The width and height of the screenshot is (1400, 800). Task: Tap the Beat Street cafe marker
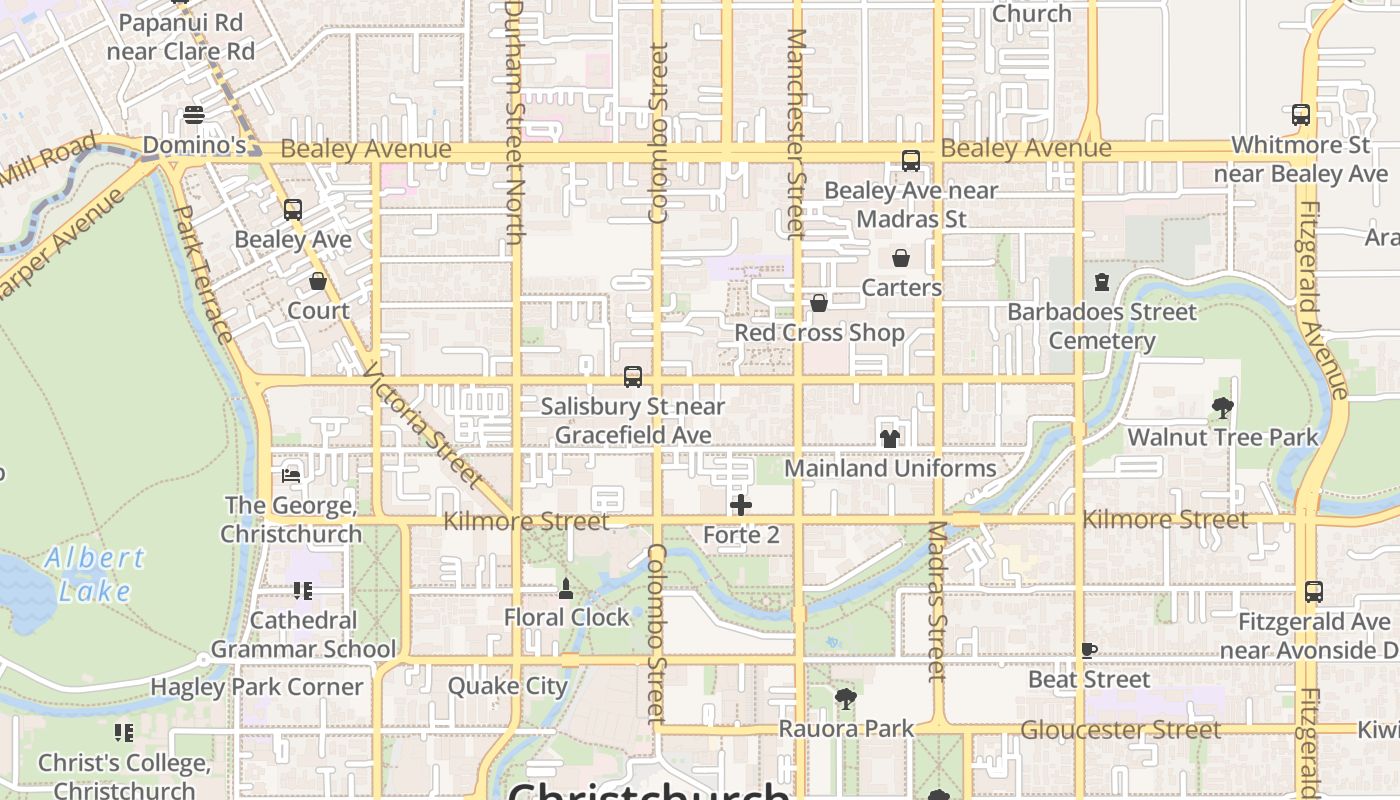pyautogui.click(x=1088, y=650)
